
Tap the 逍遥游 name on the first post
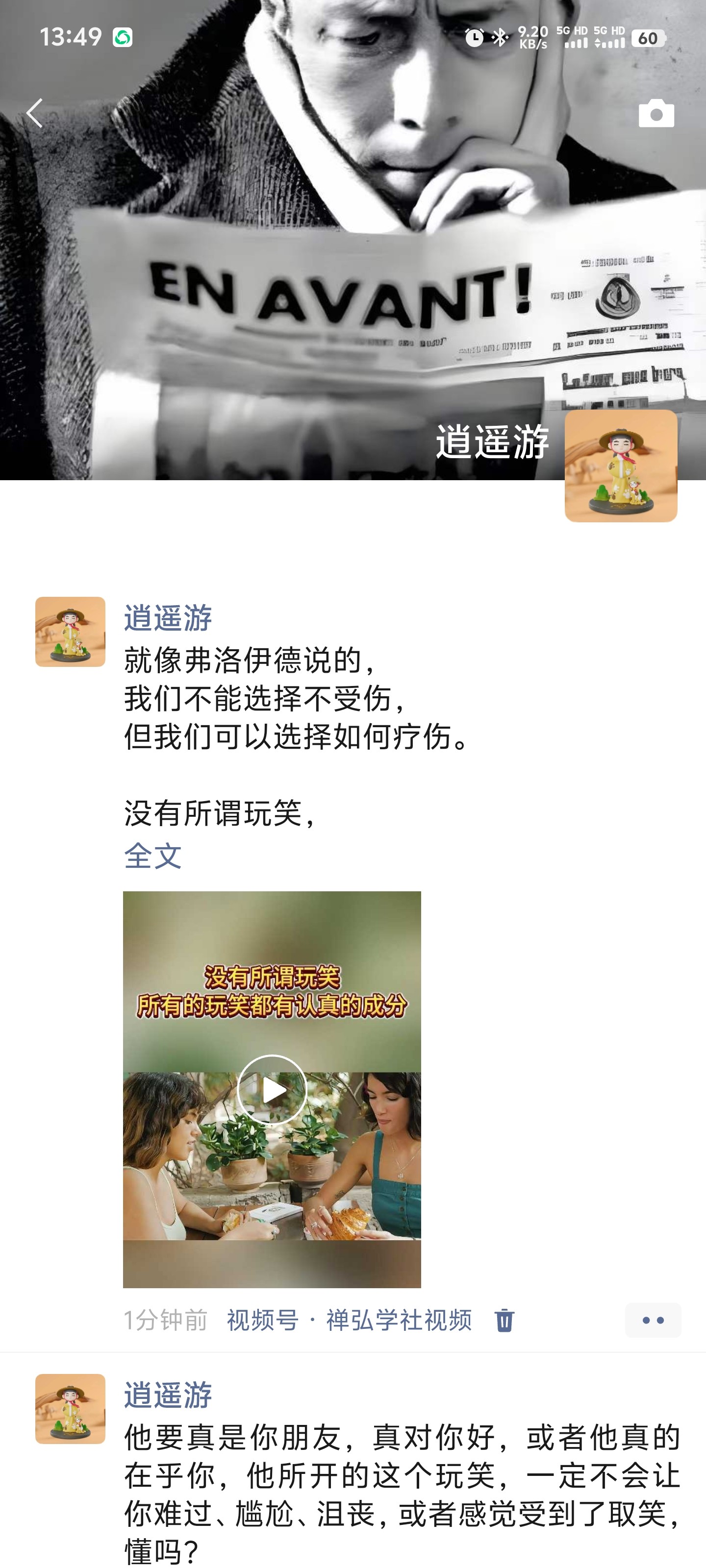168,618
